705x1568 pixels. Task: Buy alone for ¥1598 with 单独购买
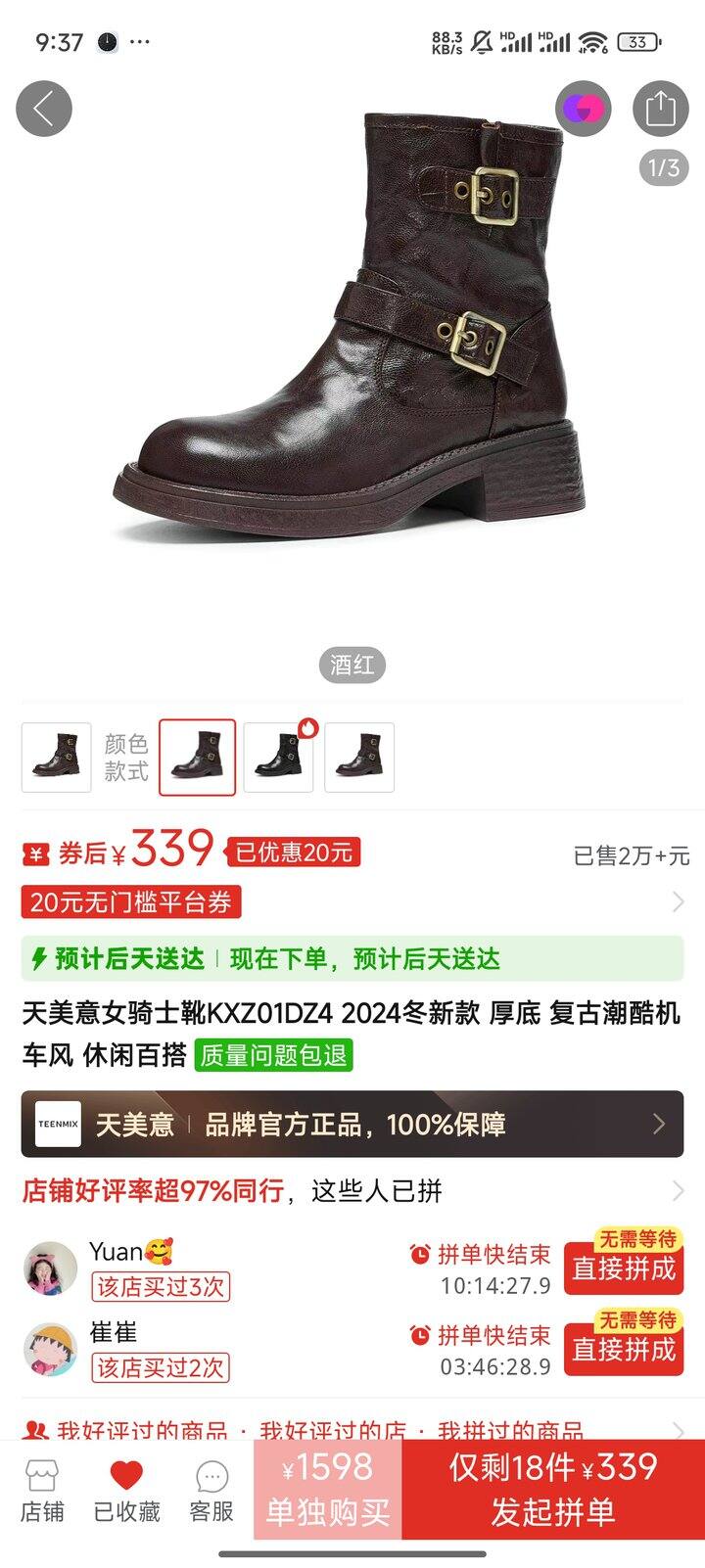(x=327, y=1490)
